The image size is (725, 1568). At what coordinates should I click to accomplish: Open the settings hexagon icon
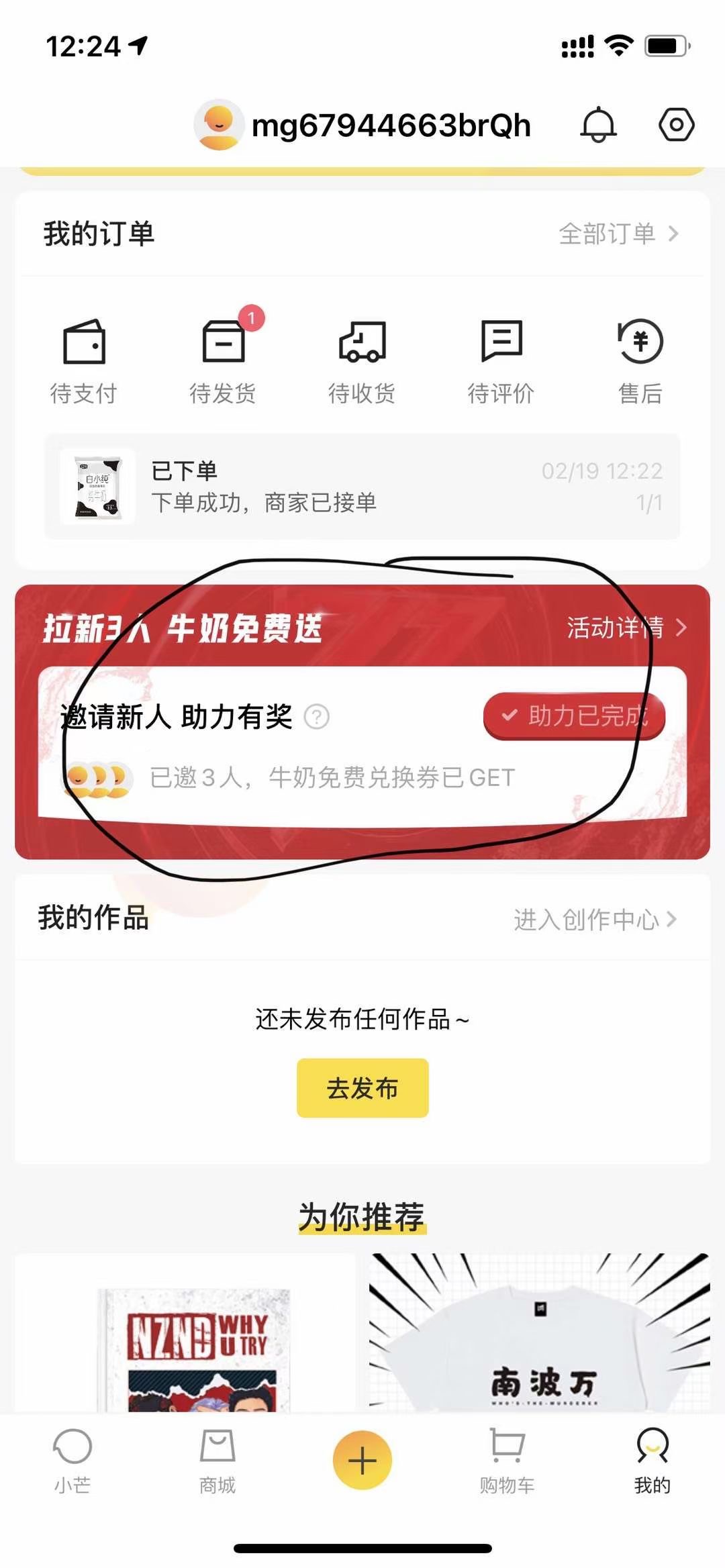(x=676, y=125)
